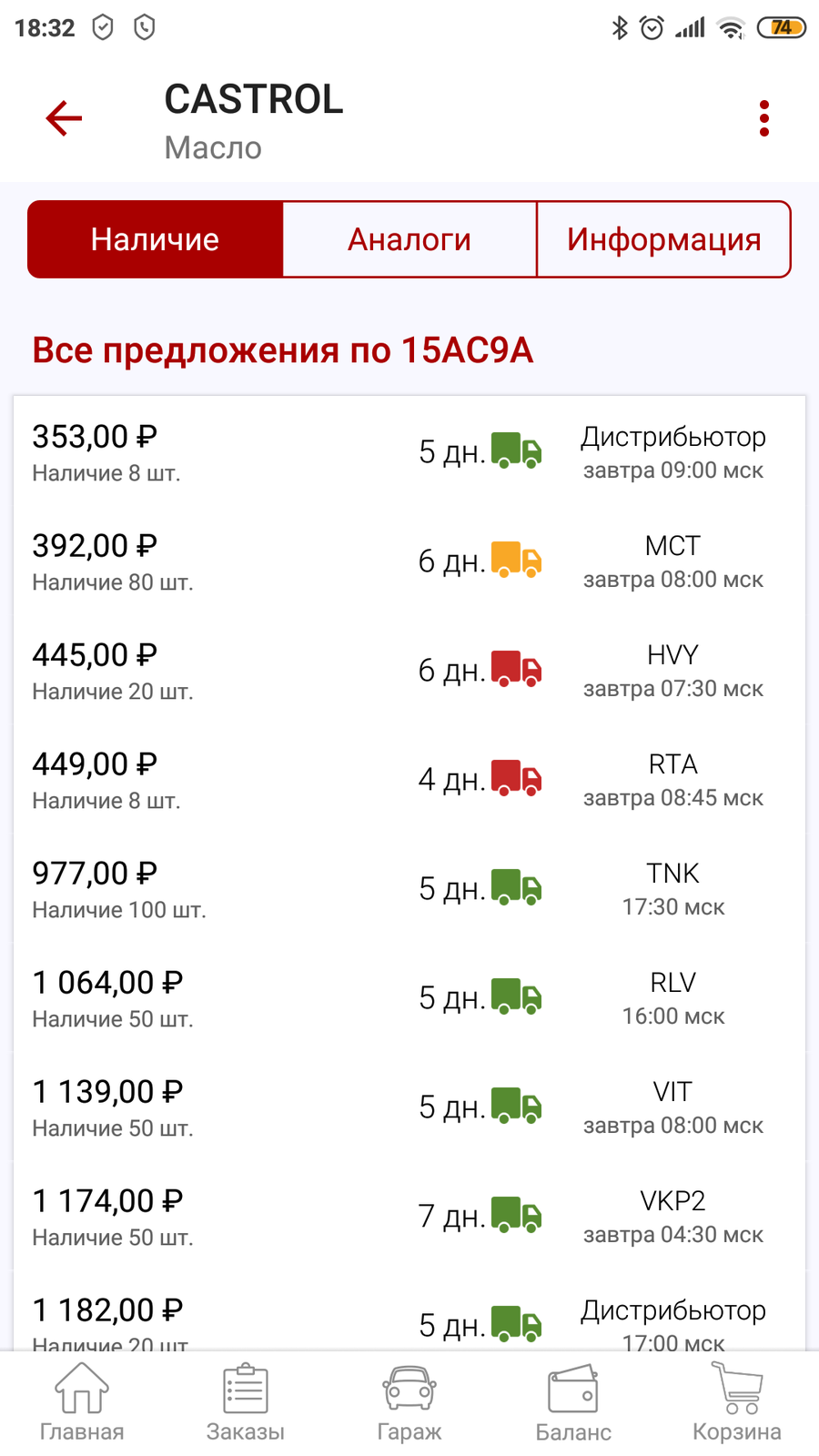Select the Наличие tab
Screen dimensions: 819x1456
pyautogui.click(x=156, y=239)
